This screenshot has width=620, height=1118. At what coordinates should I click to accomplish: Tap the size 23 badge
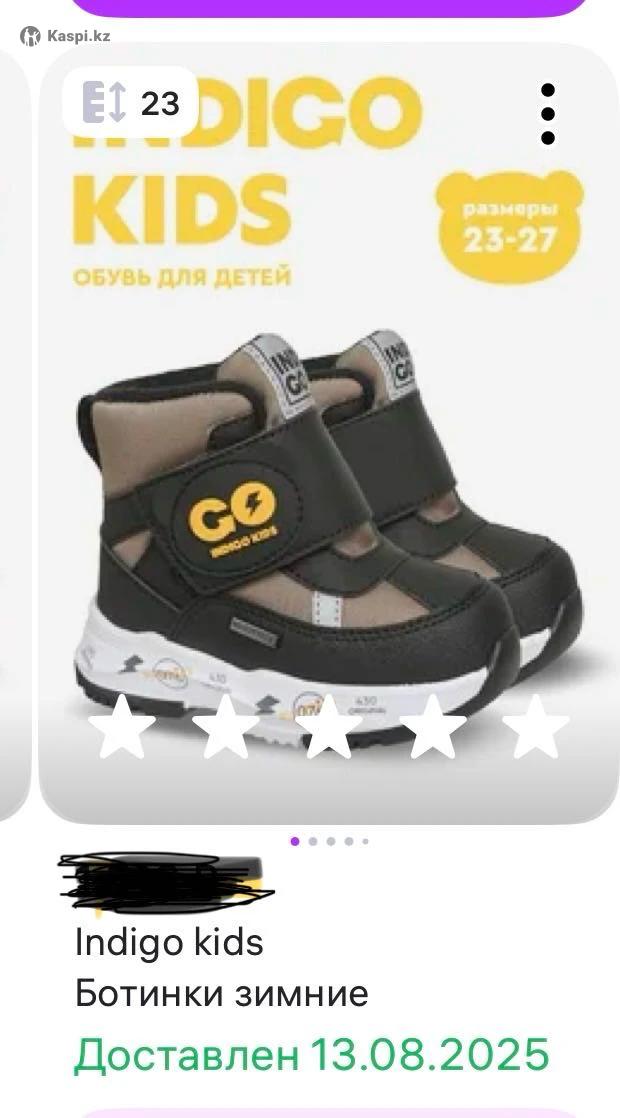tap(131, 102)
